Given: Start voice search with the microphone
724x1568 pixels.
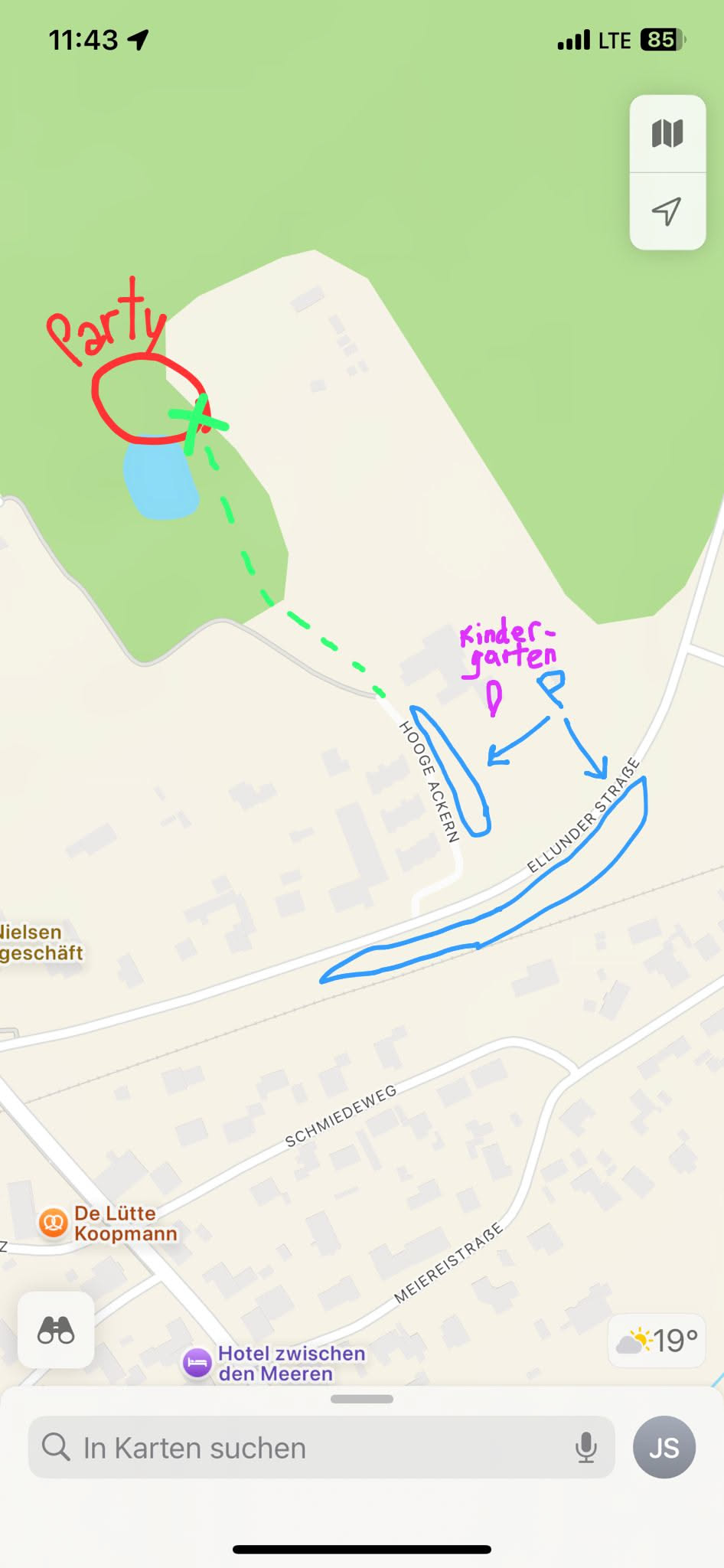Looking at the screenshot, I should (x=586, y=1448).
